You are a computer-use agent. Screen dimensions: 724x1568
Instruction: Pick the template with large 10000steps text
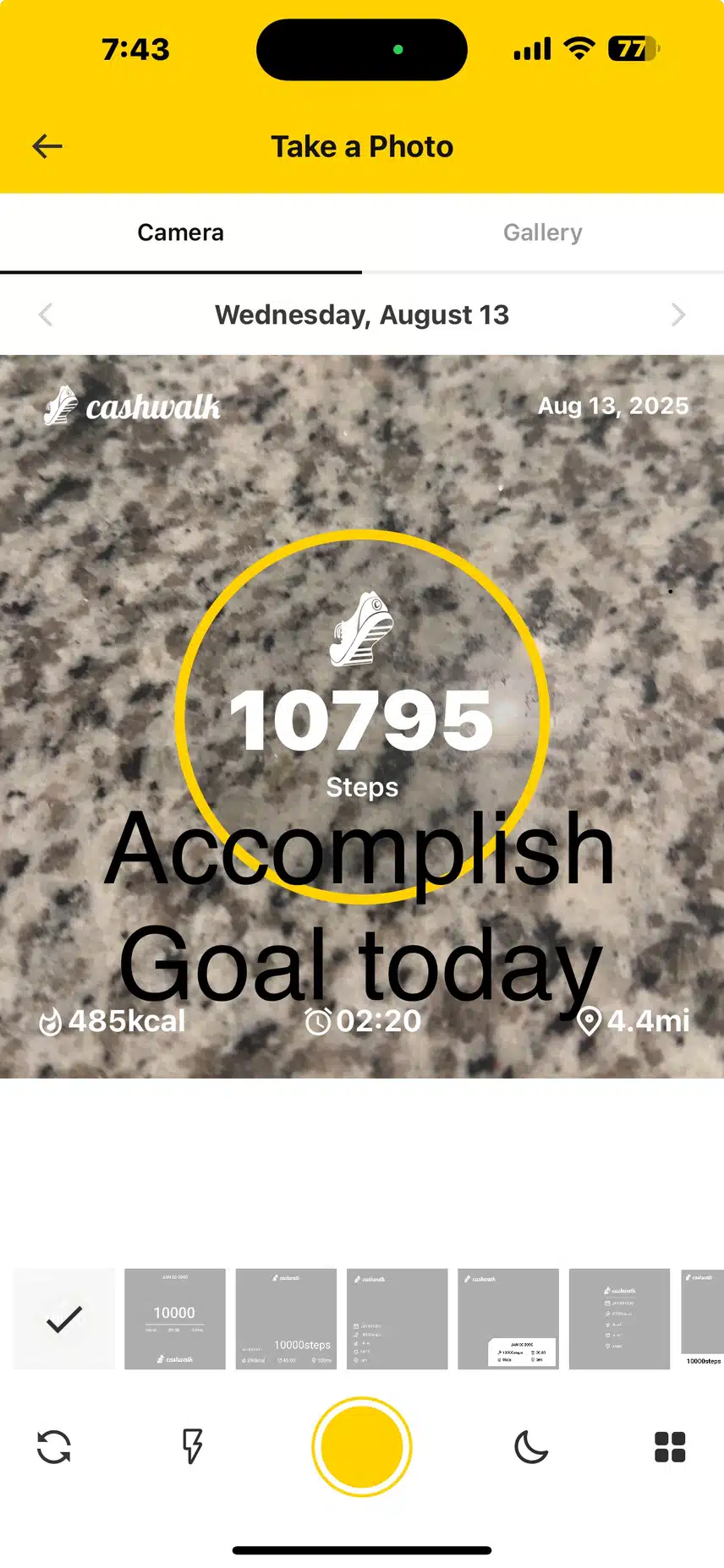point(286,1319)
